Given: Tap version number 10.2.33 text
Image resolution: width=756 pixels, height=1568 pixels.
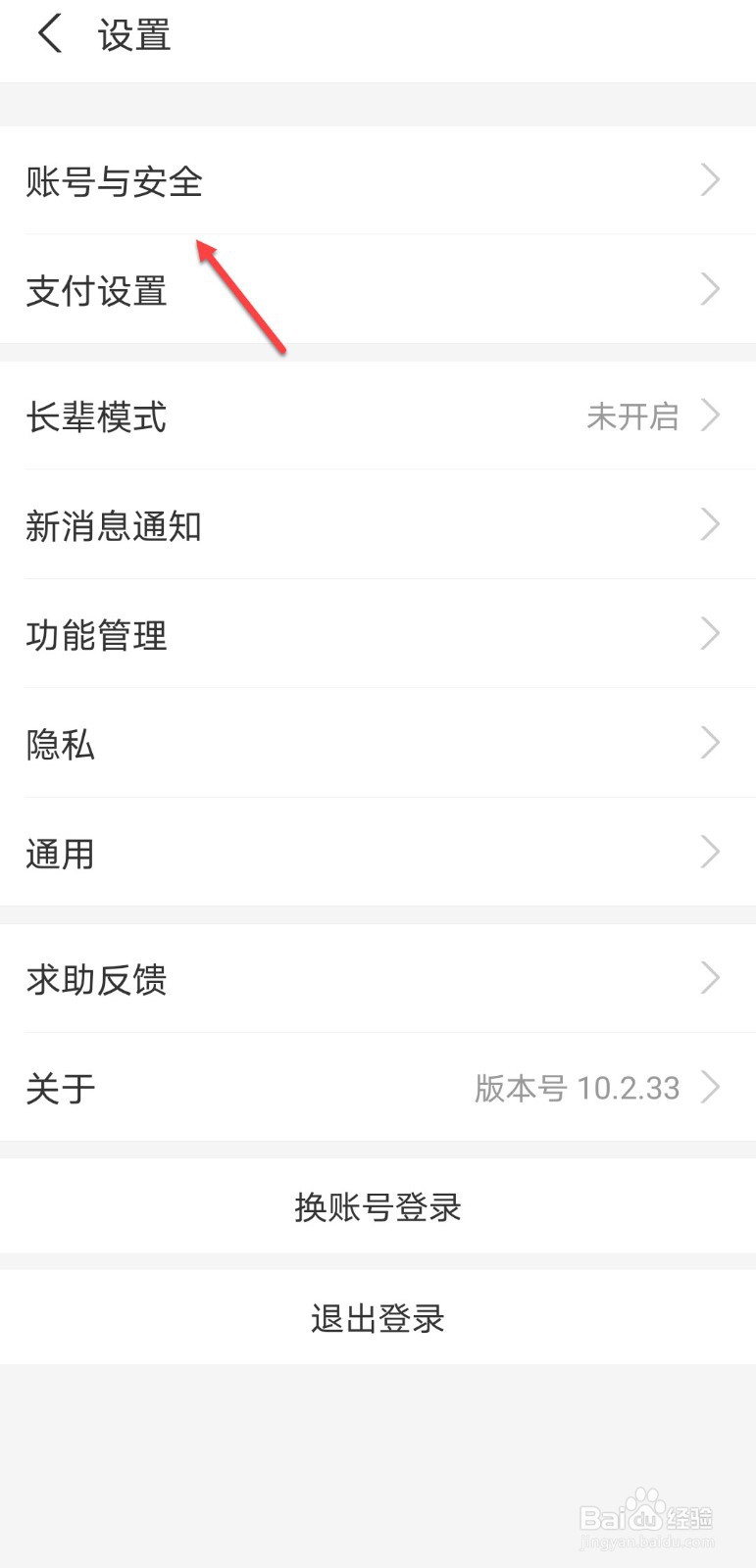Looking at the screenshot, I should (579, 1088).
